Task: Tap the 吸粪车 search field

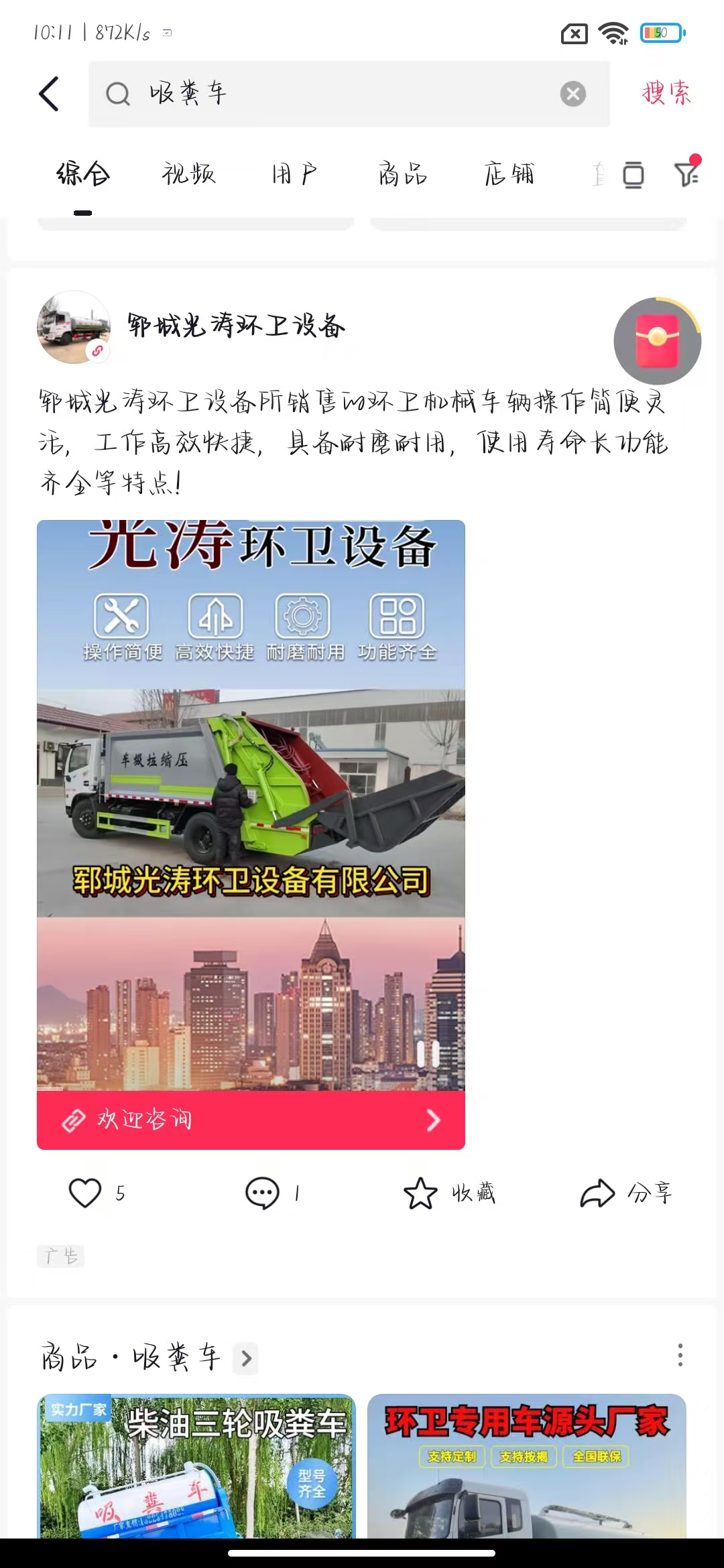Action: pyautogui.click(x=335, y=94)
